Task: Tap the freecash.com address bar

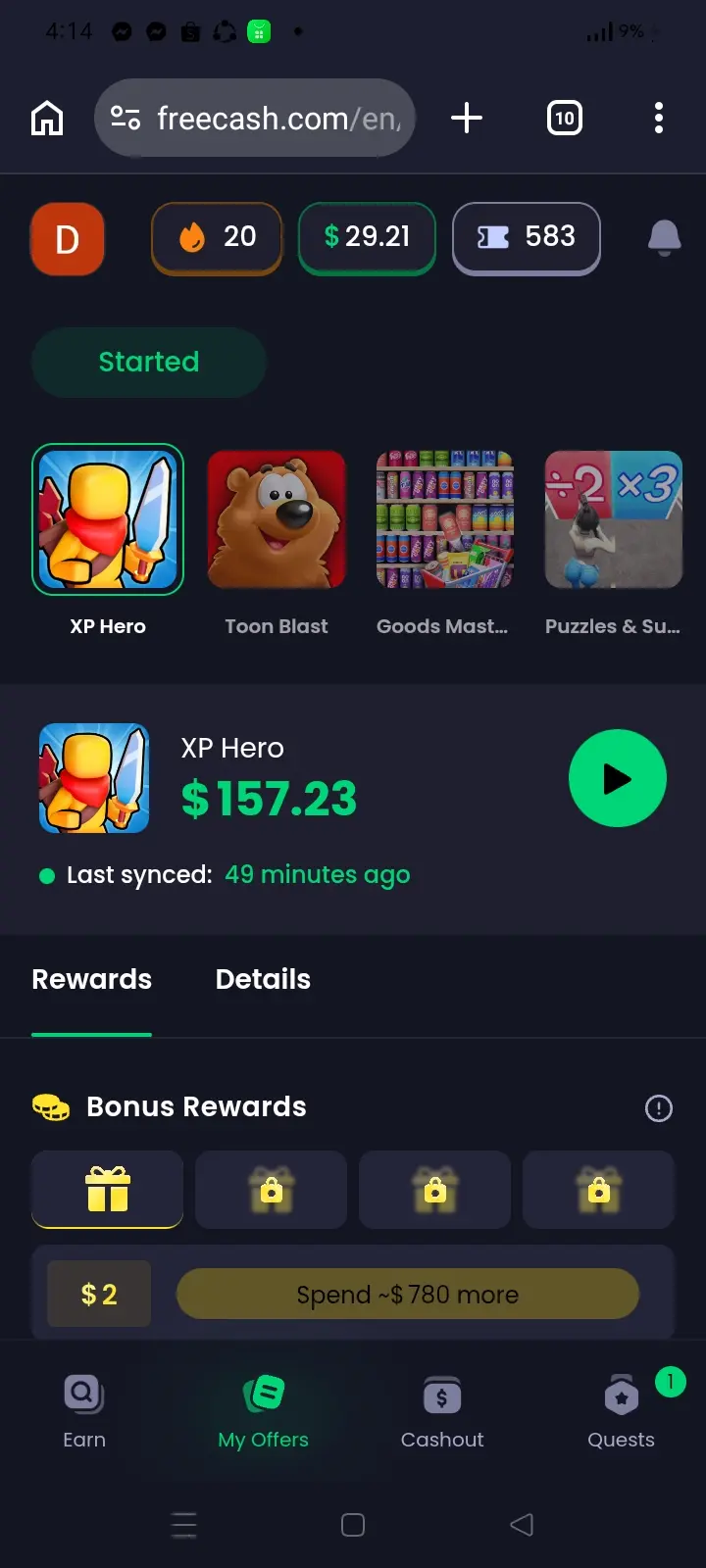Action: tap(255, 118)
